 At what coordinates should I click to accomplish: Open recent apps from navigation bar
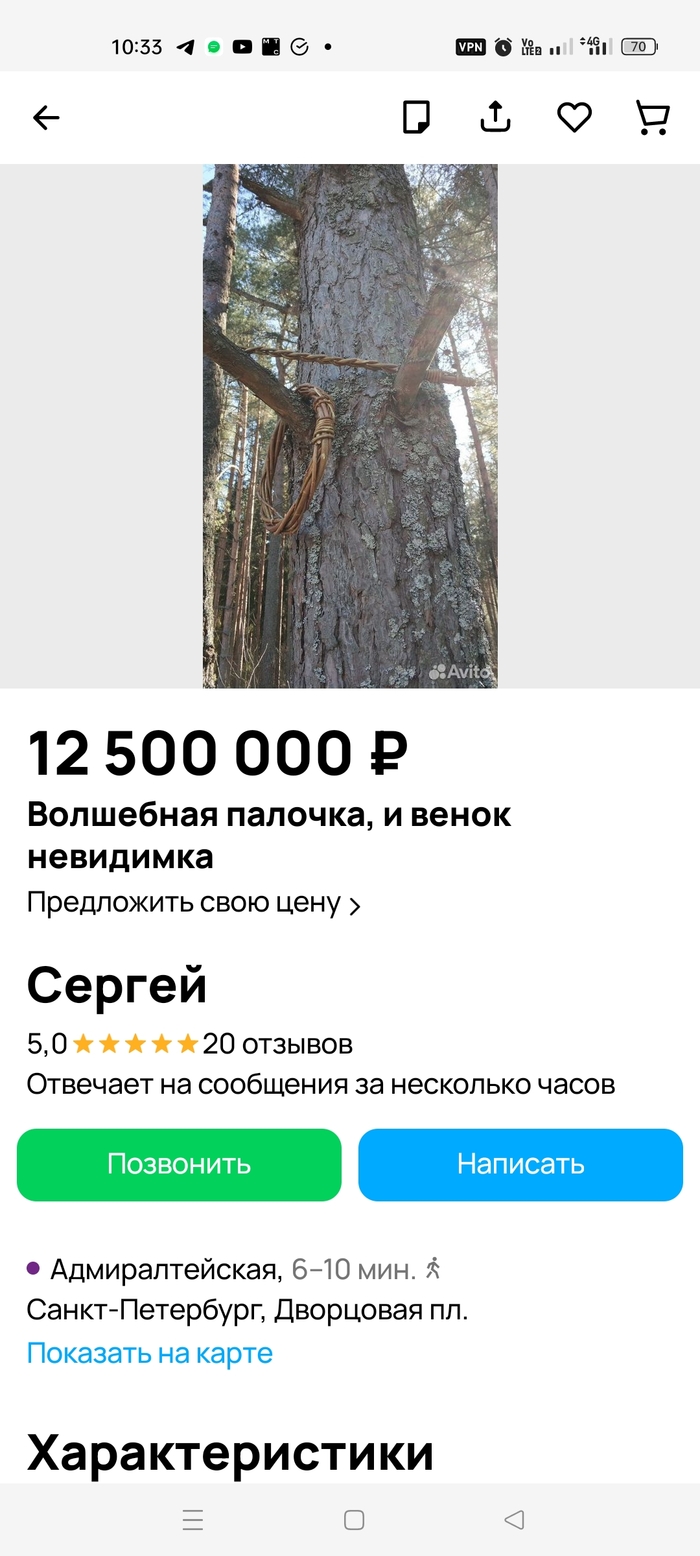pyautogui.click(x=193, y=1520)
